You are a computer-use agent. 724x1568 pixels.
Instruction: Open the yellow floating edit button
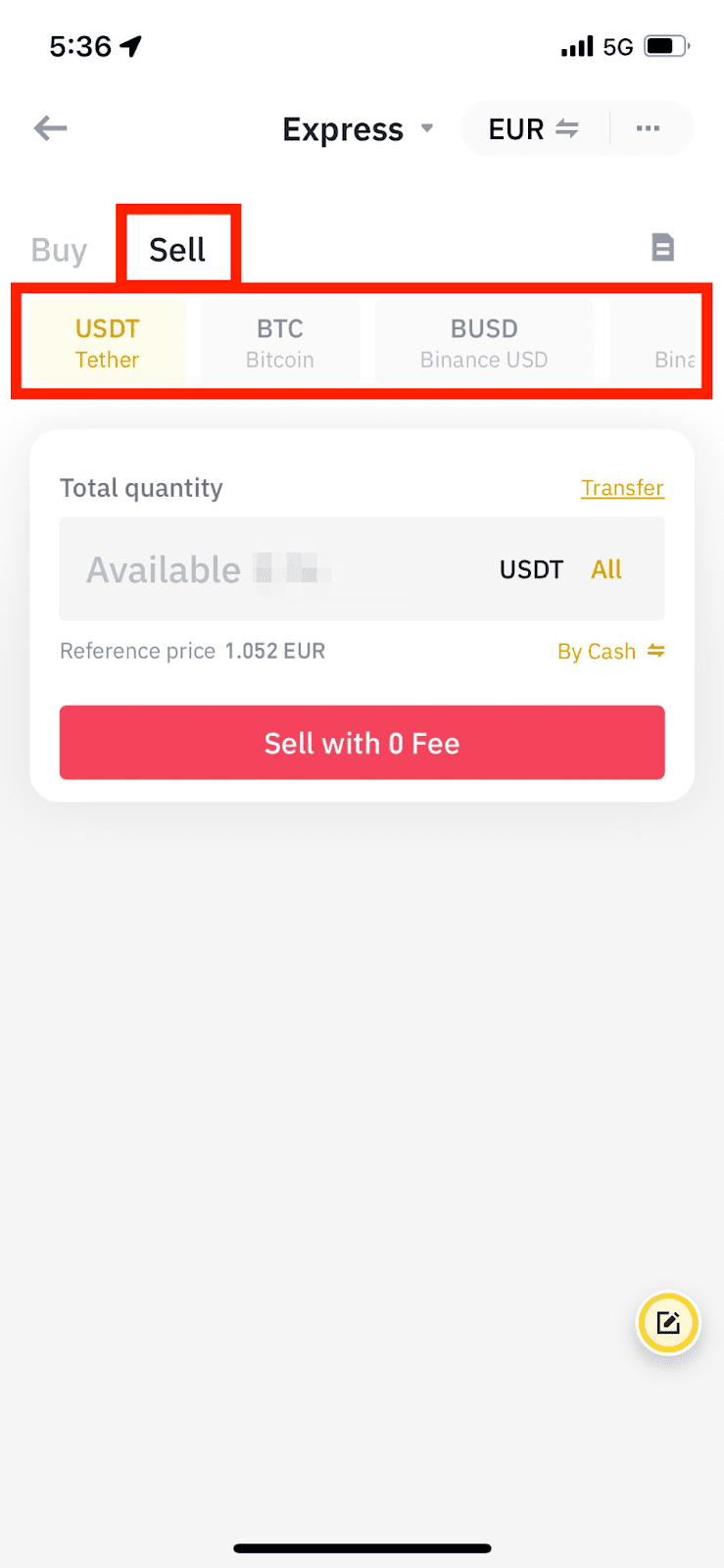(668, 1323)
